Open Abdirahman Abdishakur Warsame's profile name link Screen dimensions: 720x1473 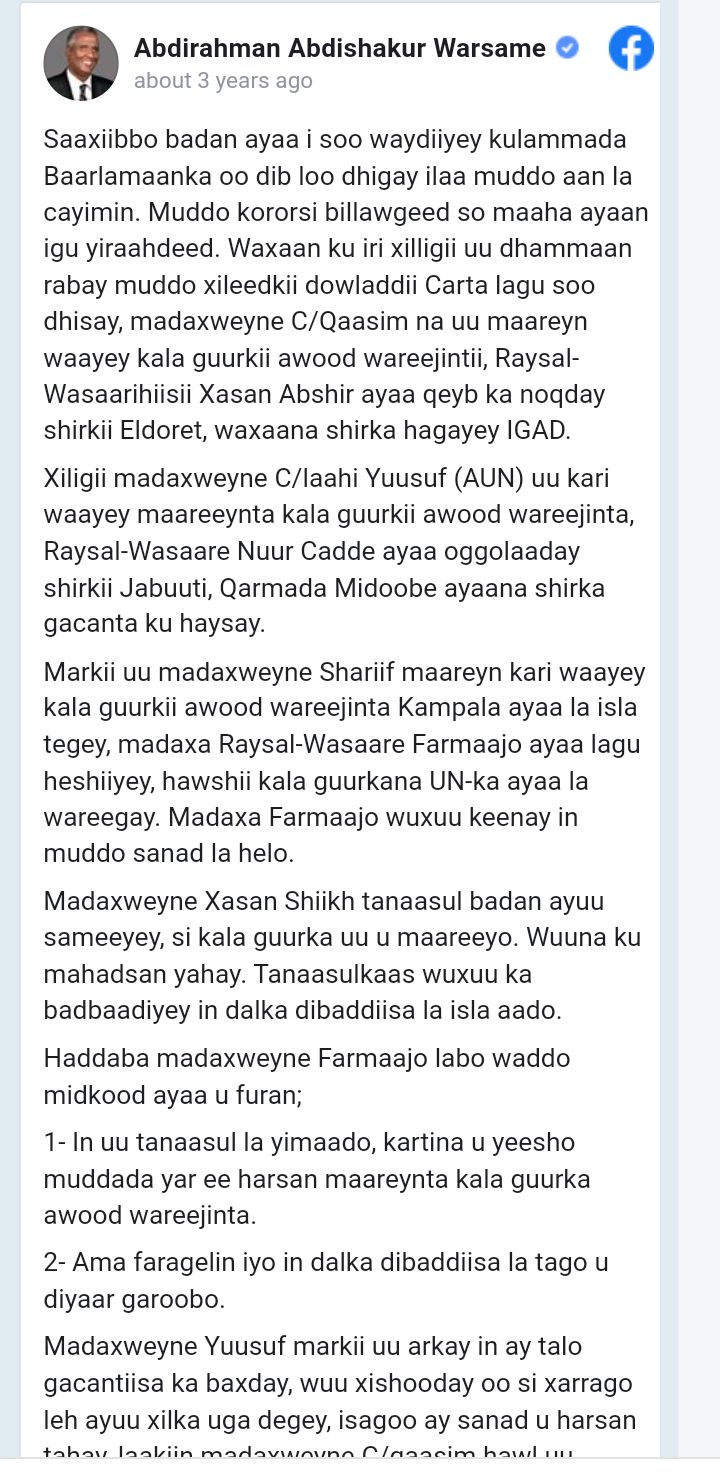point(340,48)
